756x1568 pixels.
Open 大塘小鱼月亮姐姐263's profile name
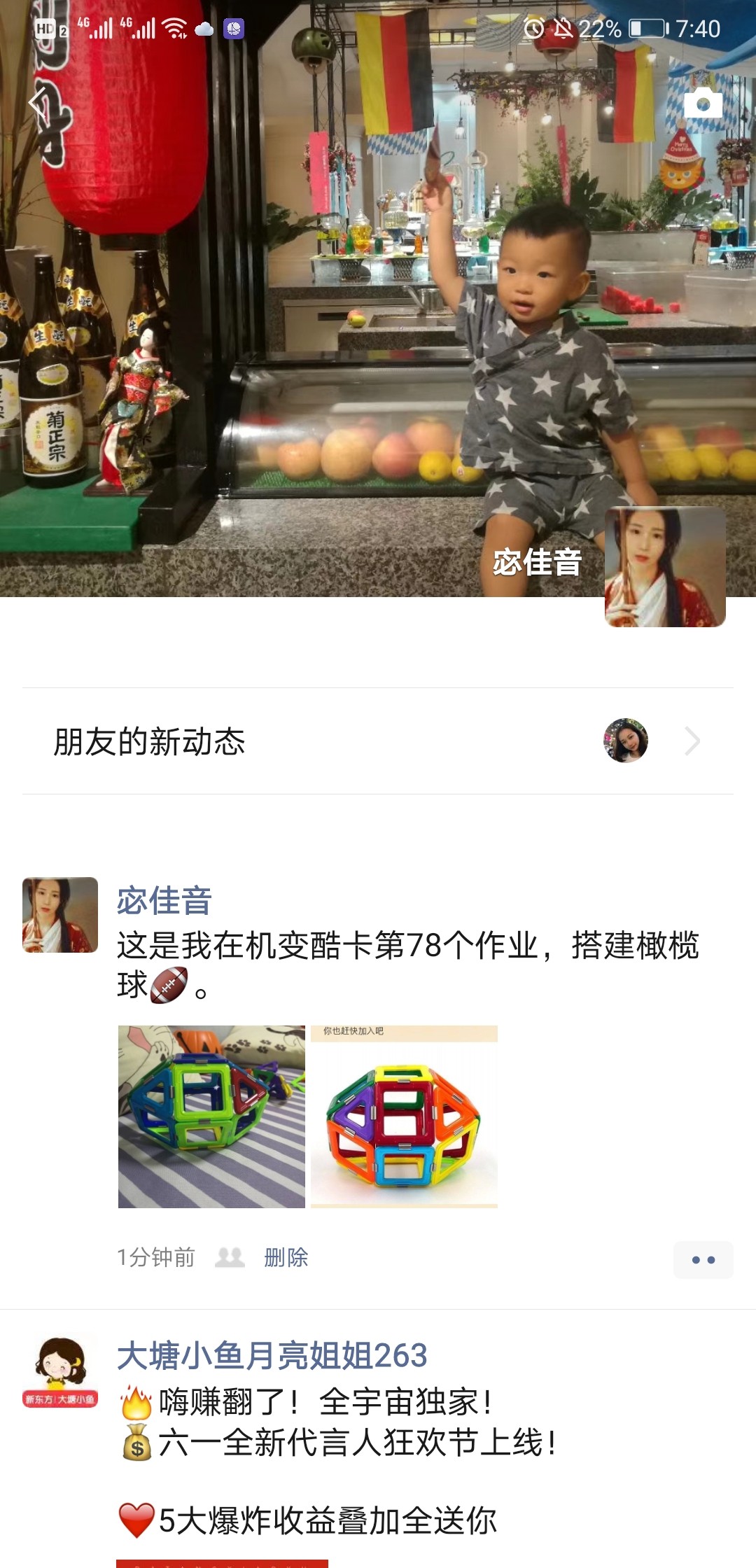(x=272, y=1355)
